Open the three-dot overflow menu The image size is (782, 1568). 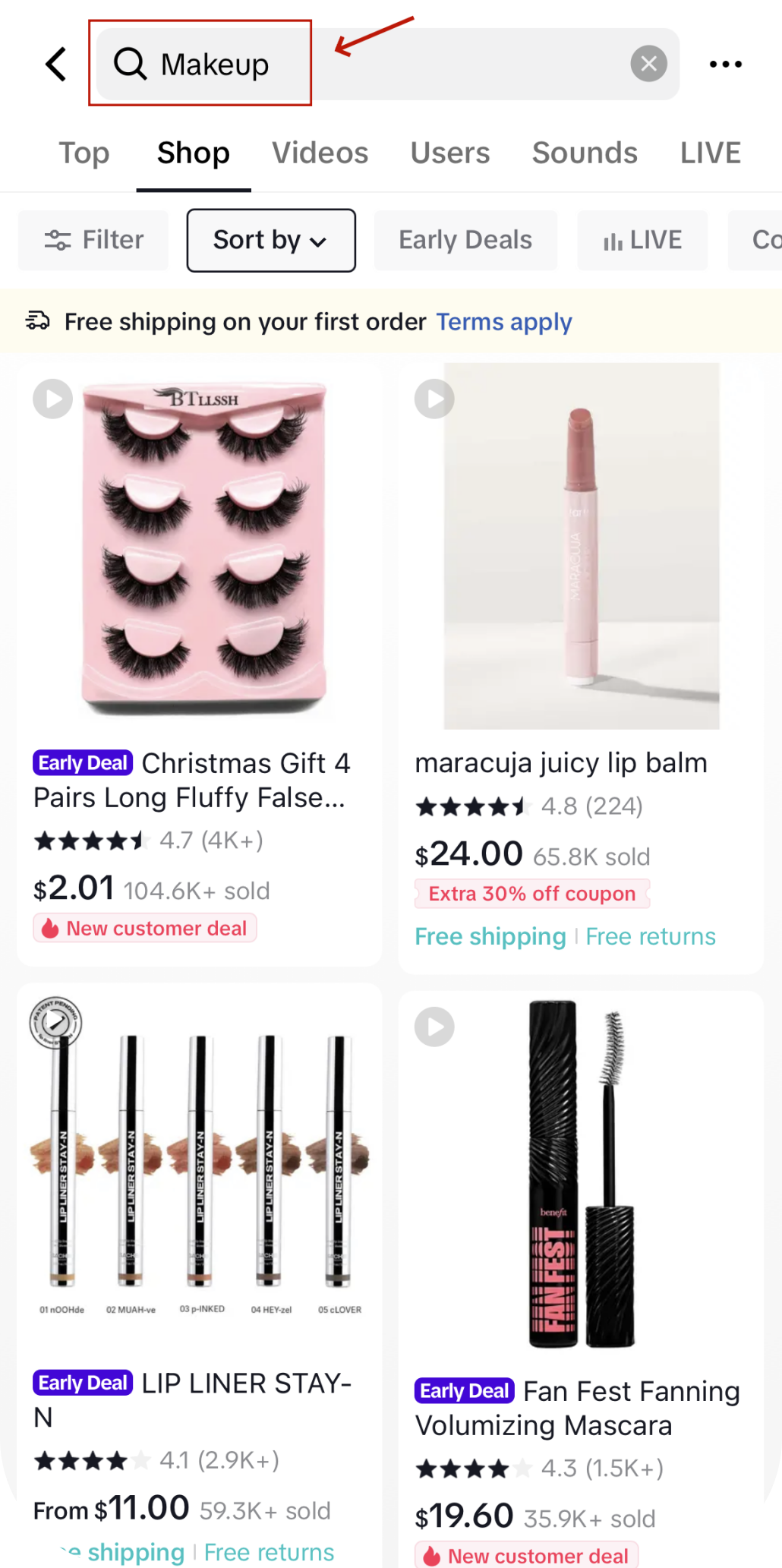coord(725,64)
